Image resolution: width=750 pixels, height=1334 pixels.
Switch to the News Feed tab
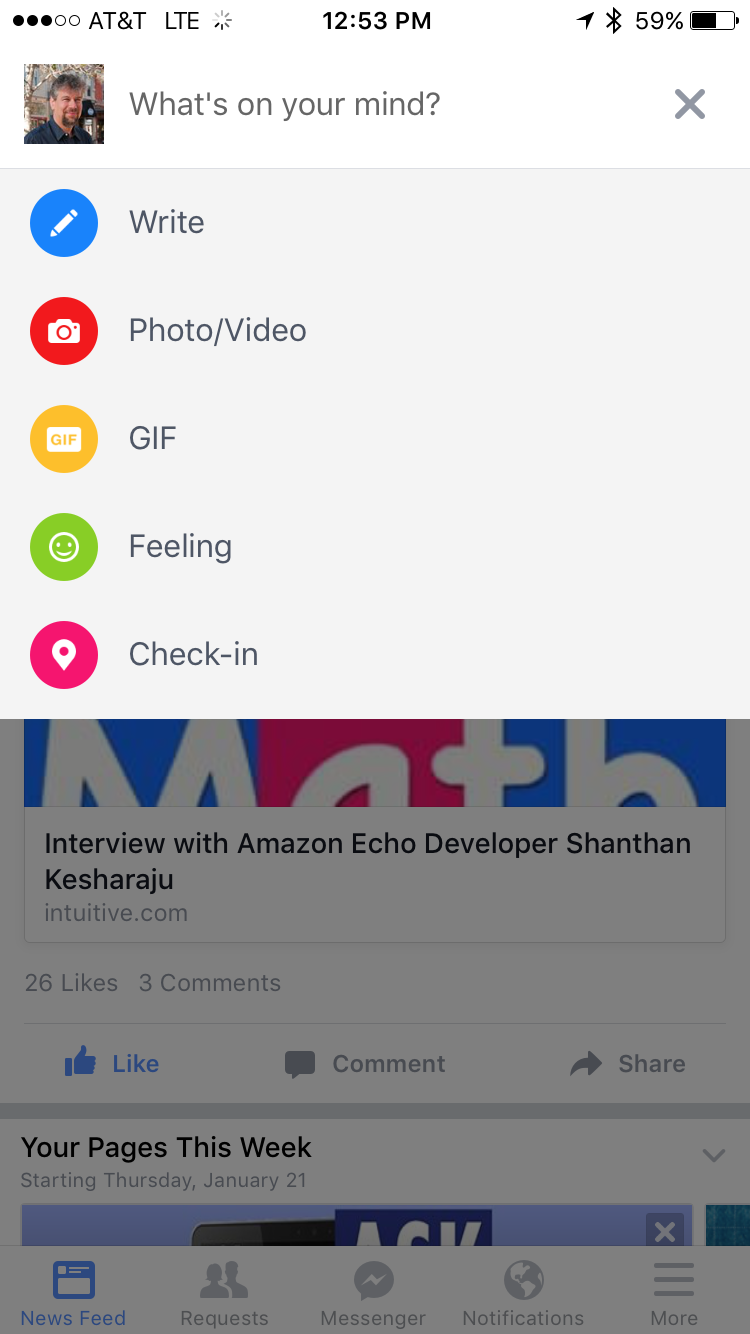click(x=73, y=1291)
